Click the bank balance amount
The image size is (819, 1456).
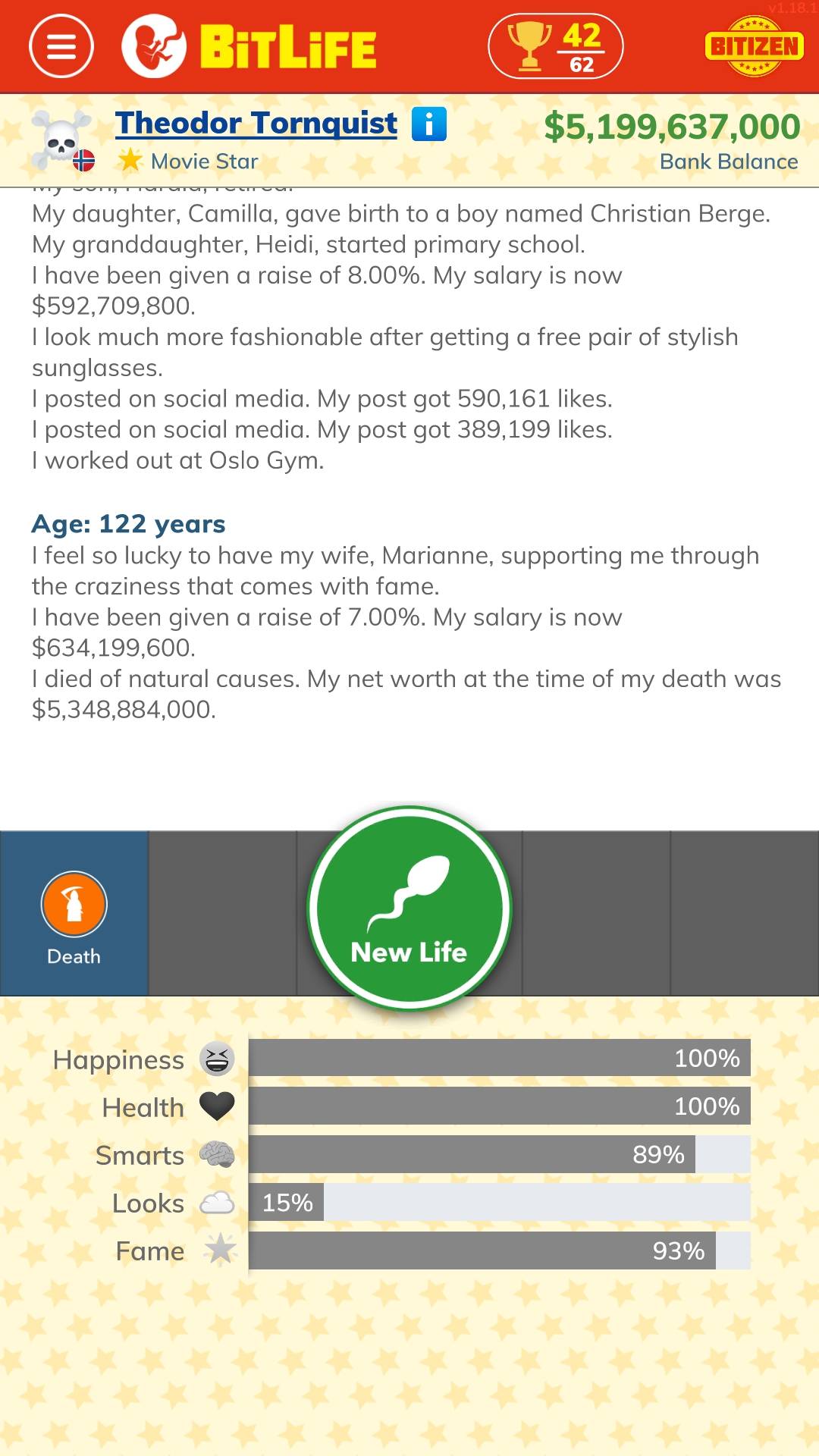[x=672, y=125]
